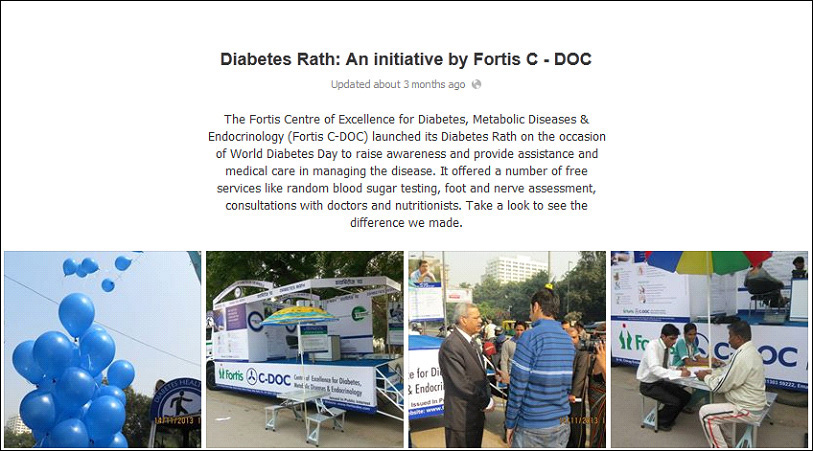Image resolution: width=813 pixels, height=451 pixels.
Task: Open the Fortis C-DOC van photo
Action: pos(305,348)
